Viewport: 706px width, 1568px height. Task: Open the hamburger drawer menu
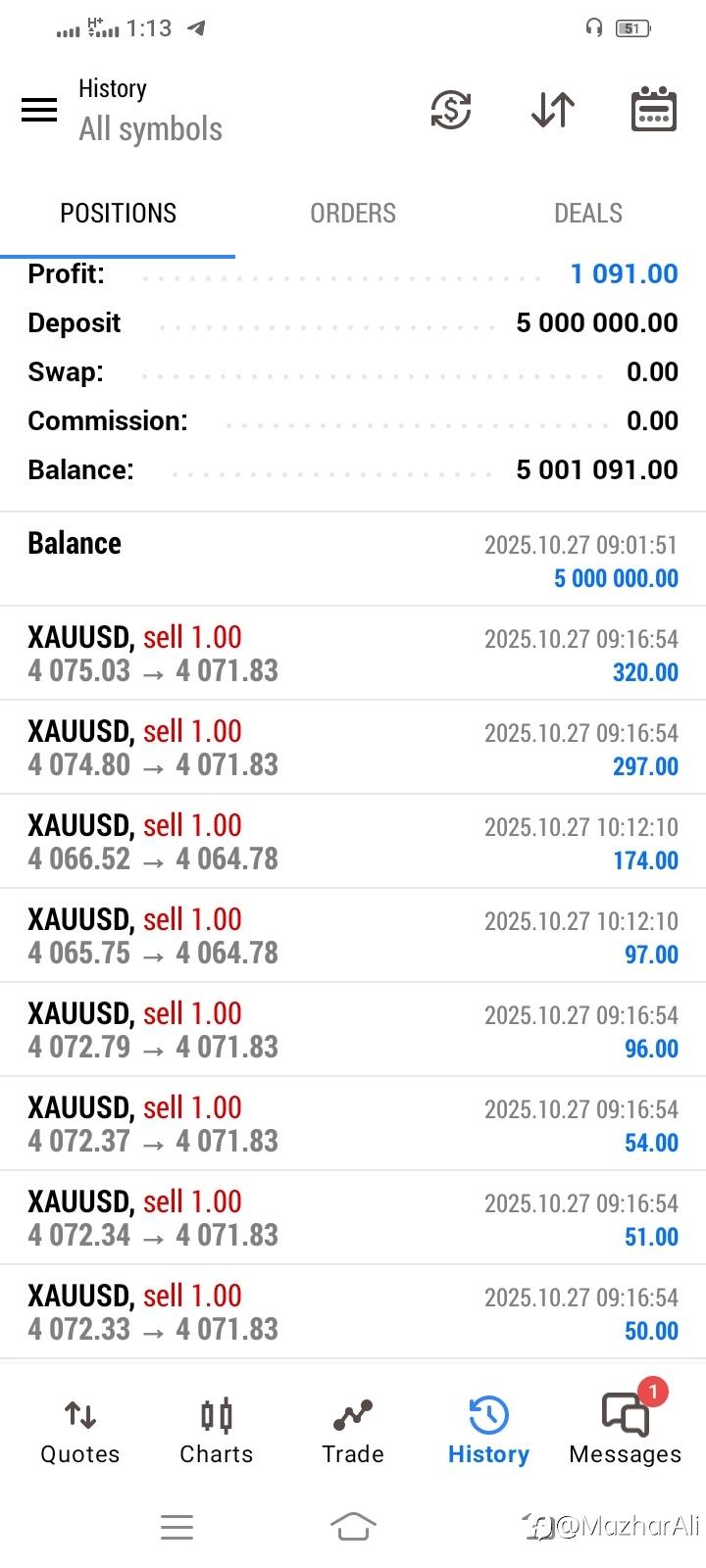pyautogui.click(x=39, y=110)
